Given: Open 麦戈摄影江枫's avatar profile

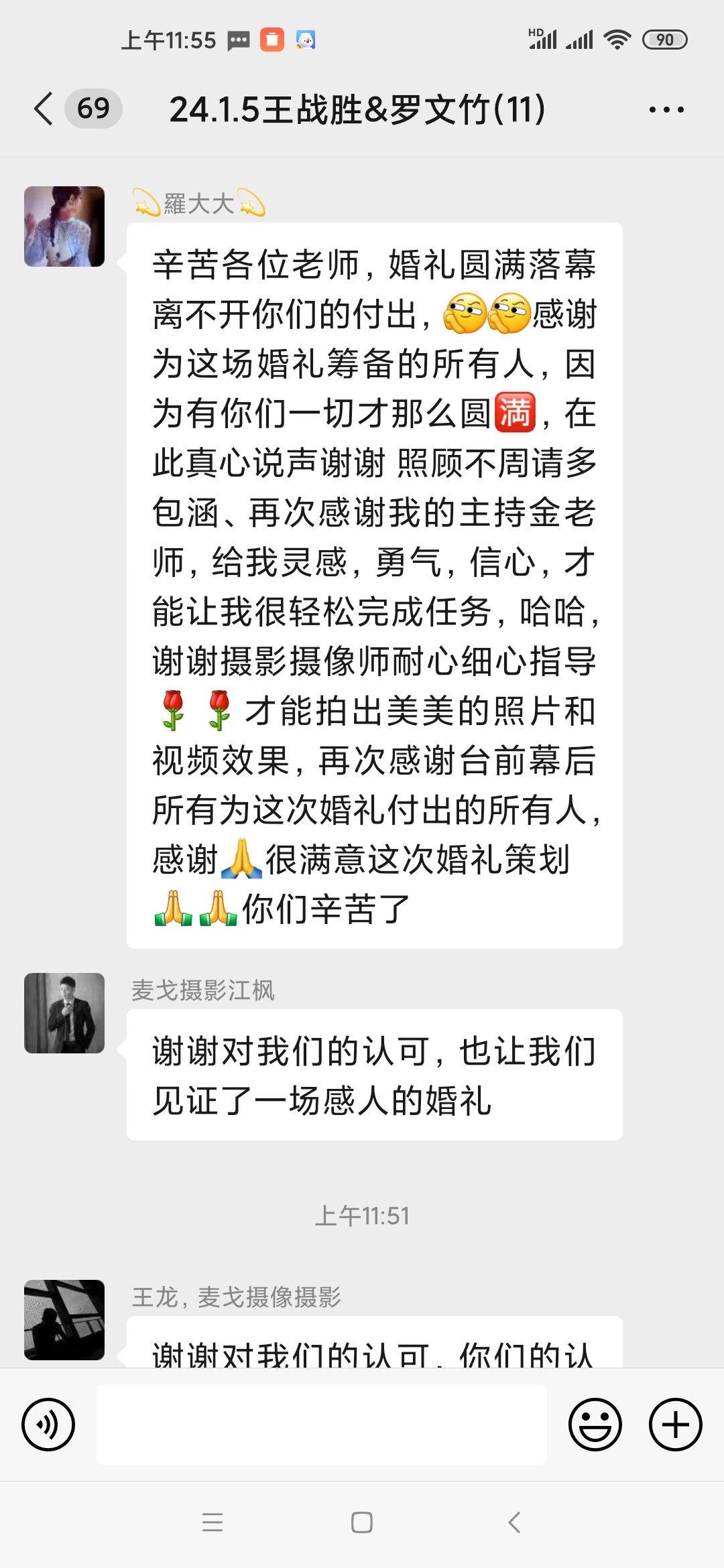Looking at the screenshot, I should [x=64, y=1013].
